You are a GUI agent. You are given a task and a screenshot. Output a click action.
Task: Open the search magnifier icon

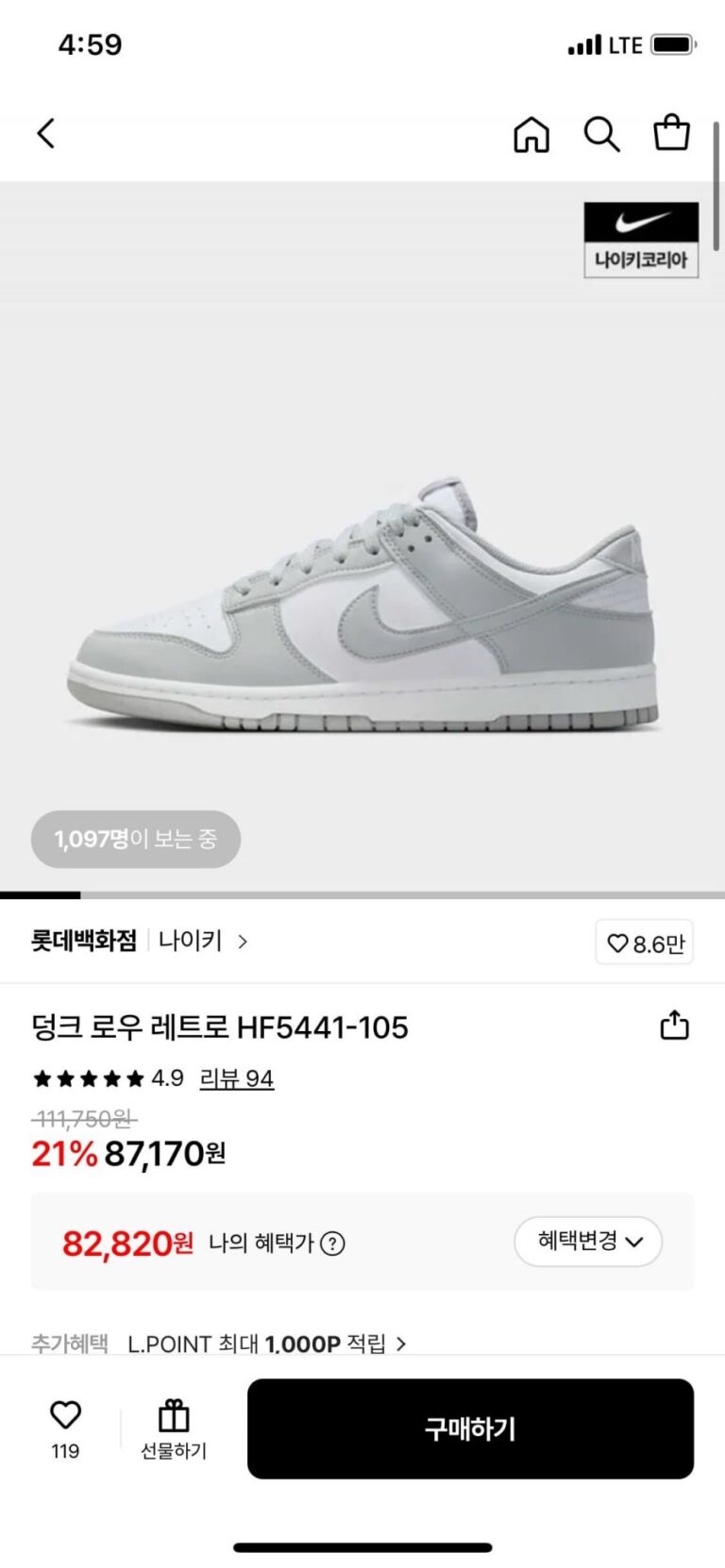click(x=601, y=135)
